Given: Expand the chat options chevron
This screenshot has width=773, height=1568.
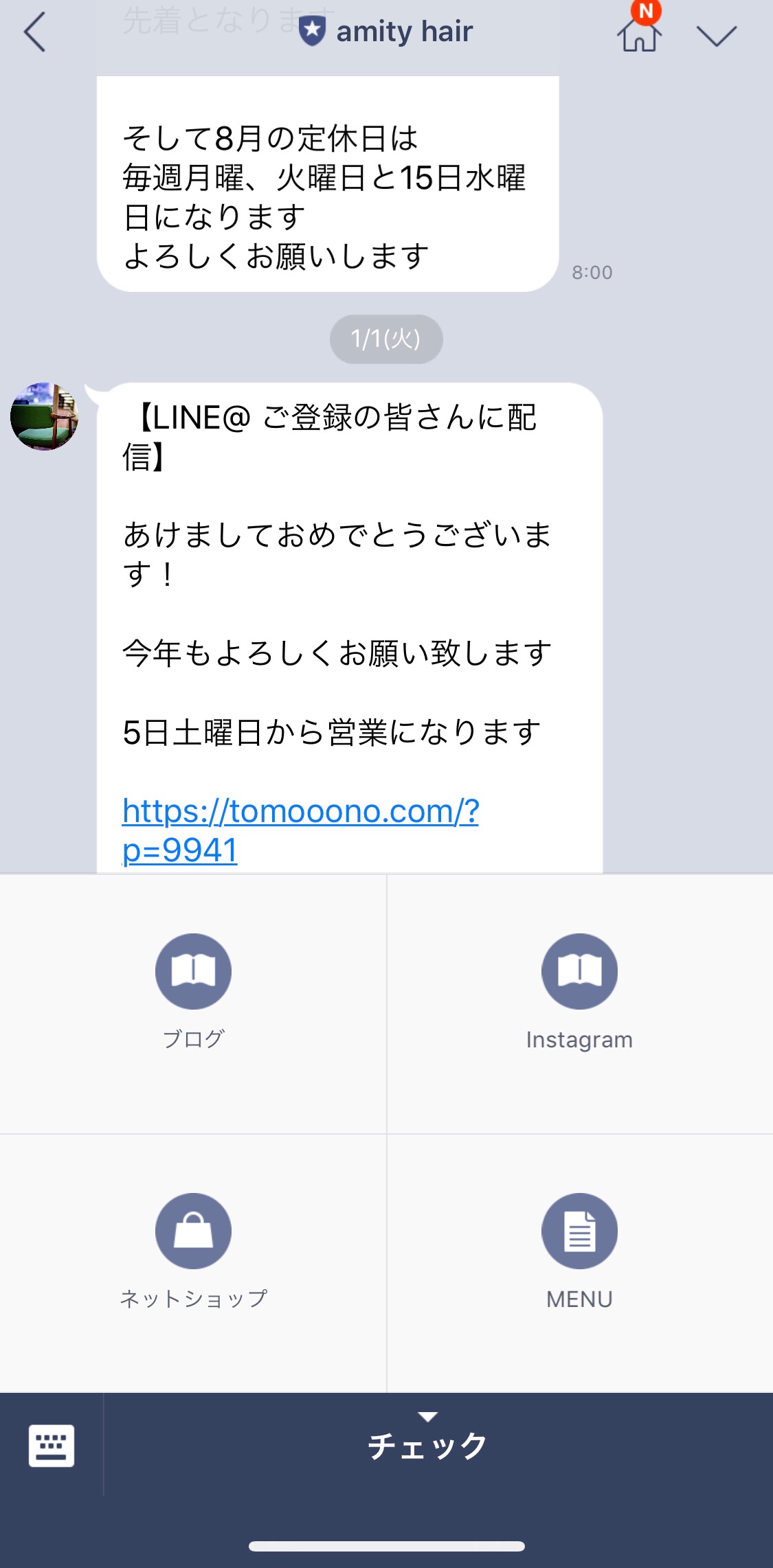Looking at the screenshot, I should point(716,34).
